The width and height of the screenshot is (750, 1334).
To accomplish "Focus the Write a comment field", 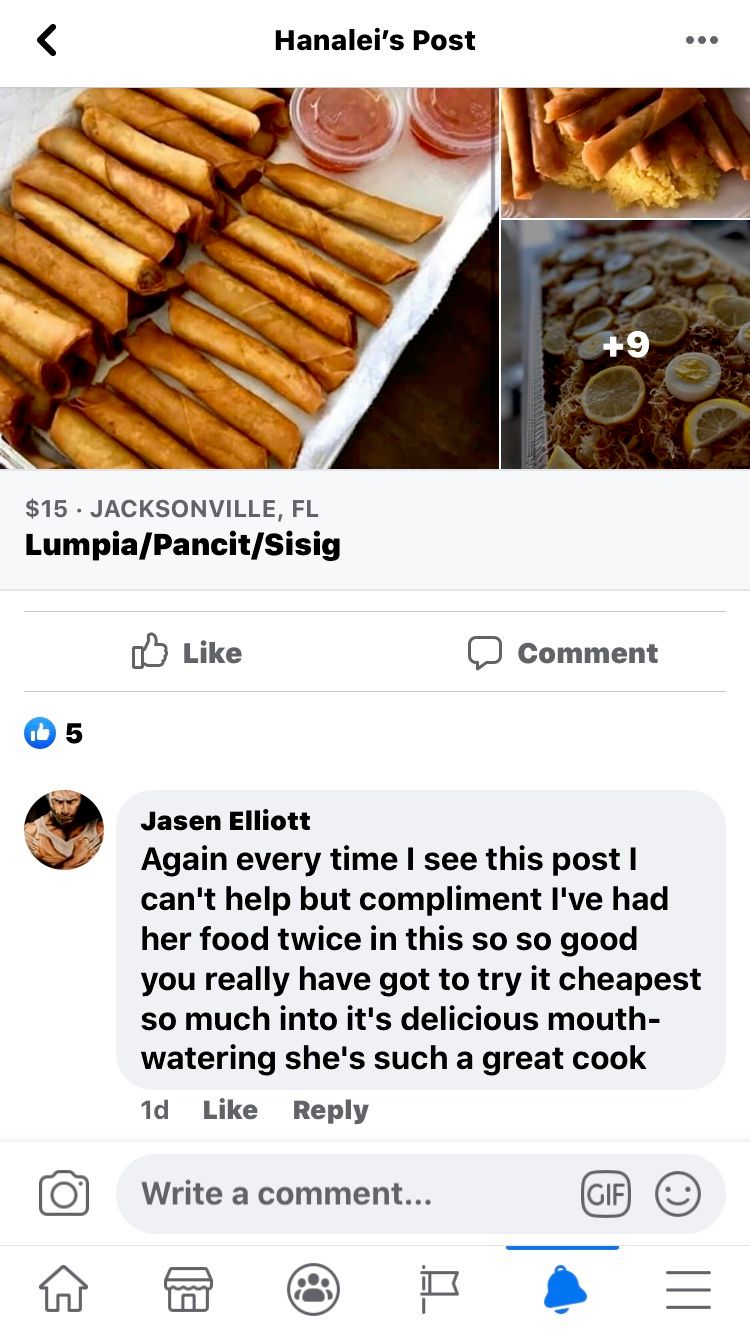I will click(340, 1194).
